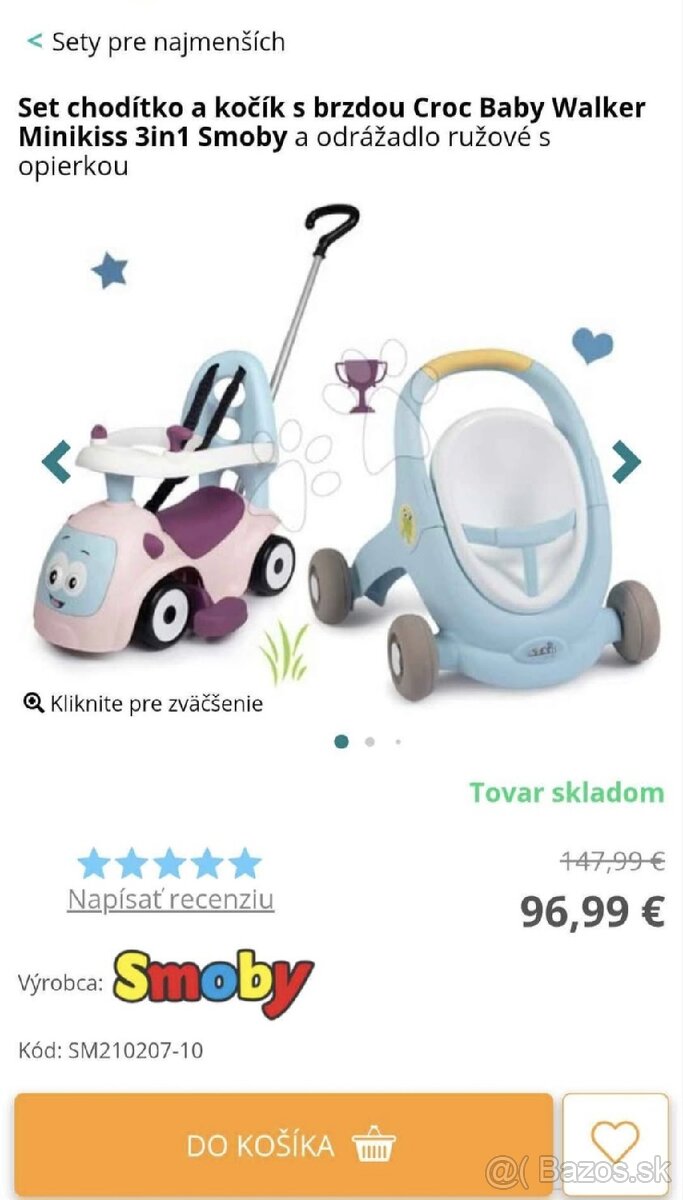Show next product image with right arrow

pyautogui.click(x=626, y=461)
